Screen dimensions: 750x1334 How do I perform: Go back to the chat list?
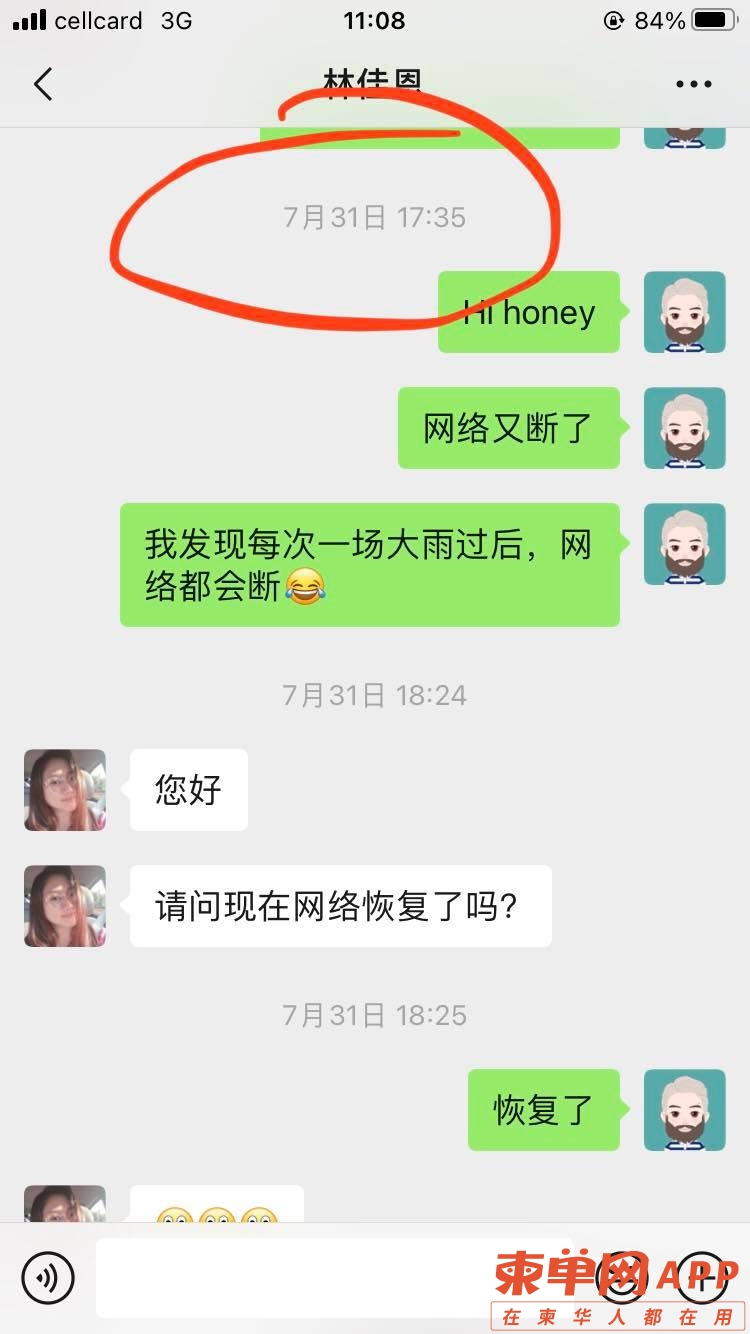pos(43,84)
